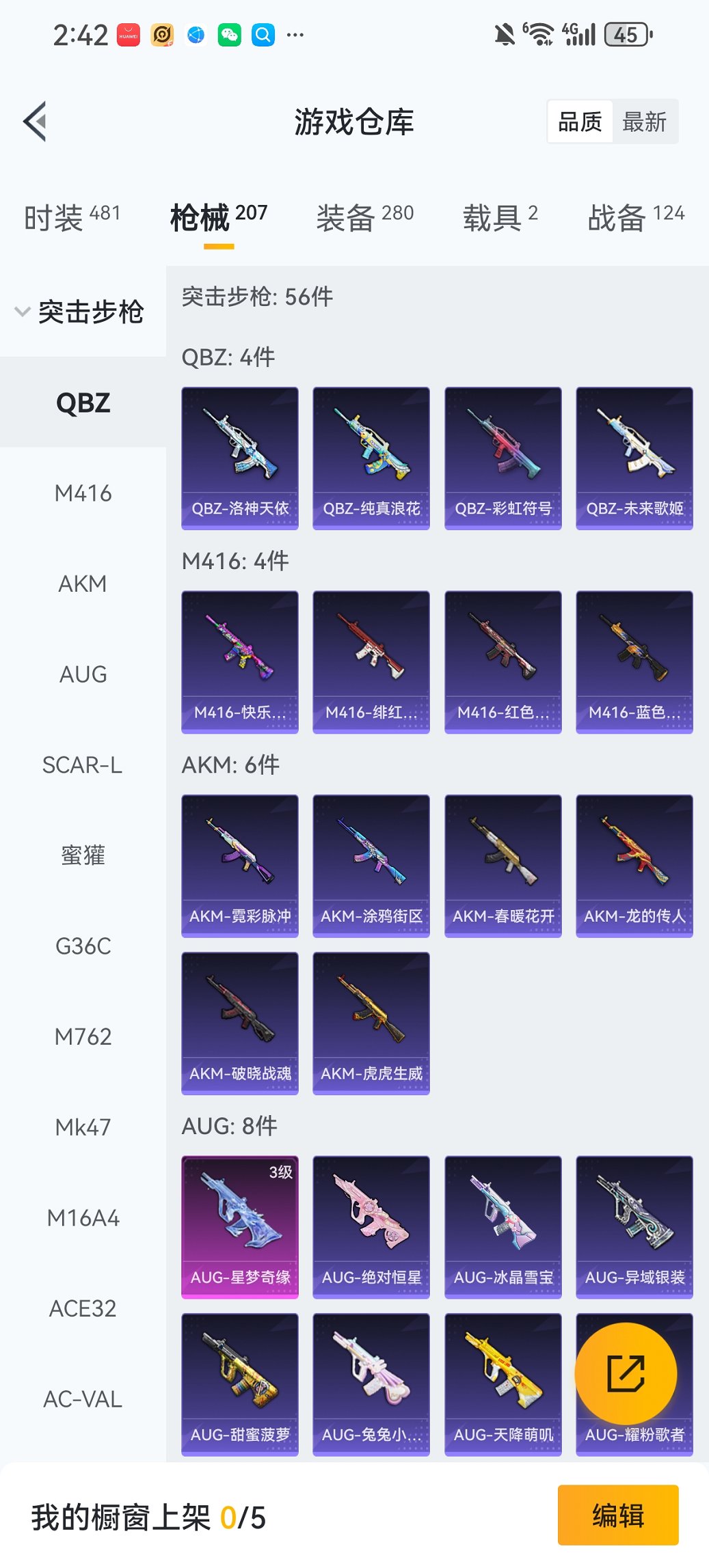Open the AKM-霓彩脉冲 skin
709x1568 pixels.
pos(240,866)
